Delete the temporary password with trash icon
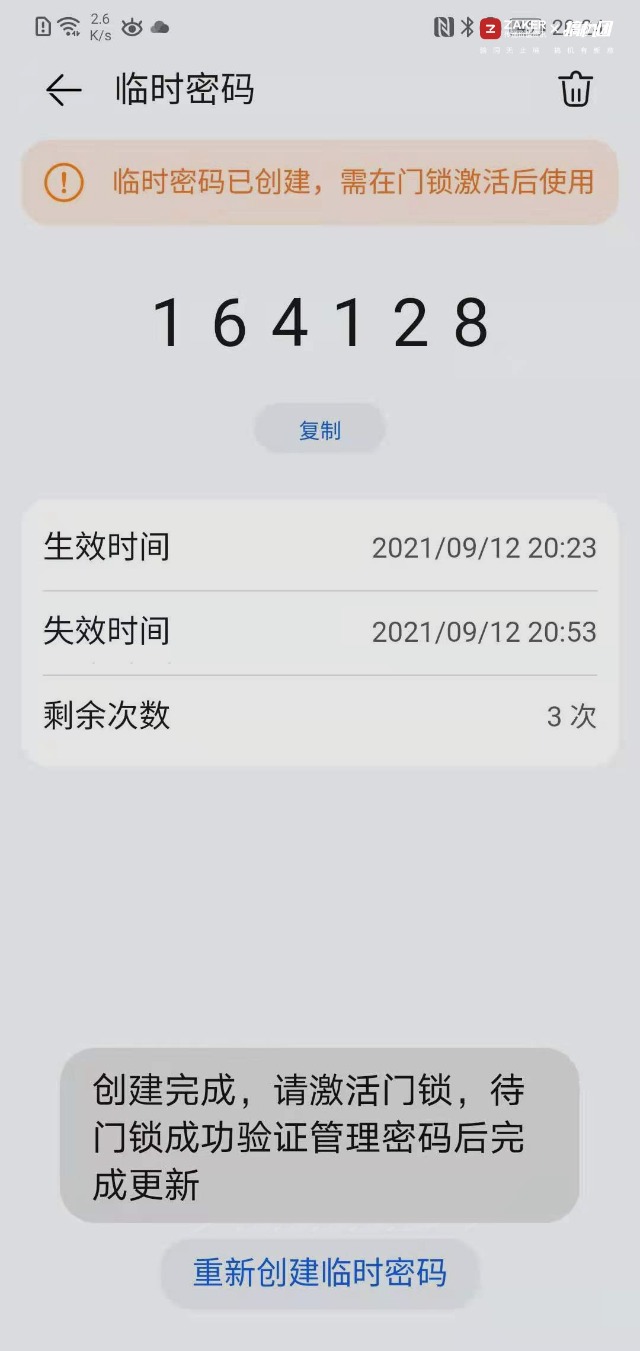The width and height of the screenshot is (640, 1351). coord(575,89)
